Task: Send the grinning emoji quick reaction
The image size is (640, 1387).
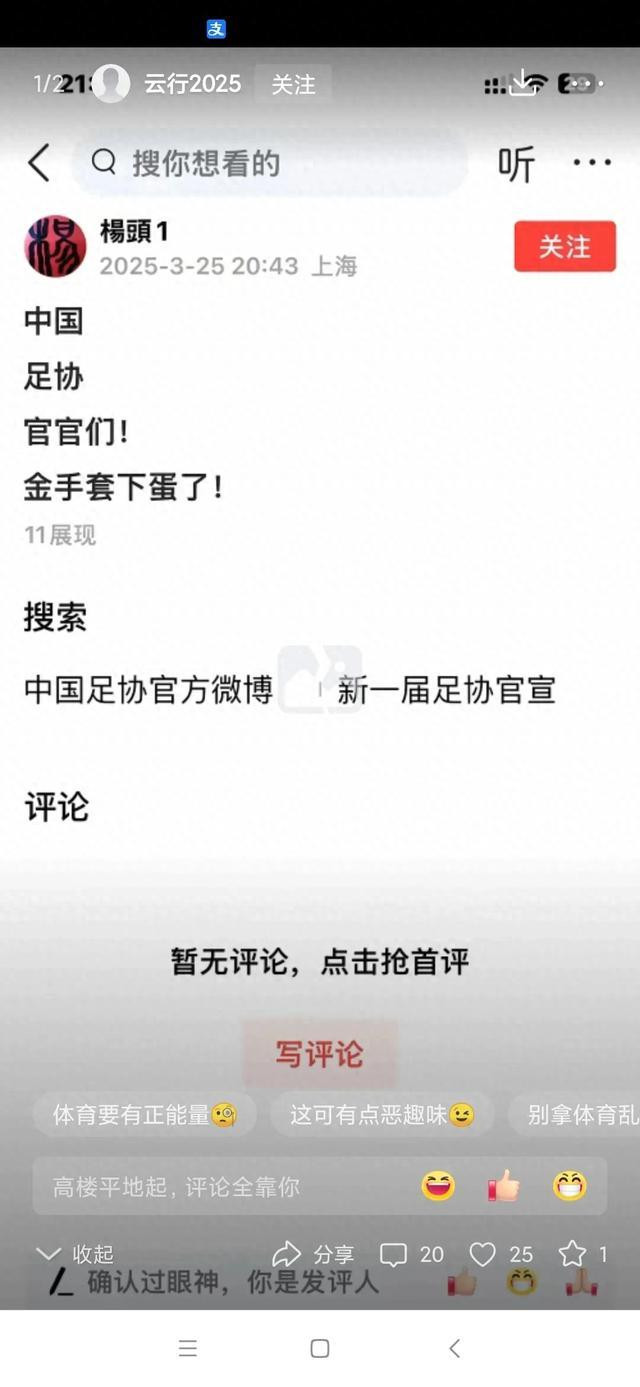Action: 570,1187
